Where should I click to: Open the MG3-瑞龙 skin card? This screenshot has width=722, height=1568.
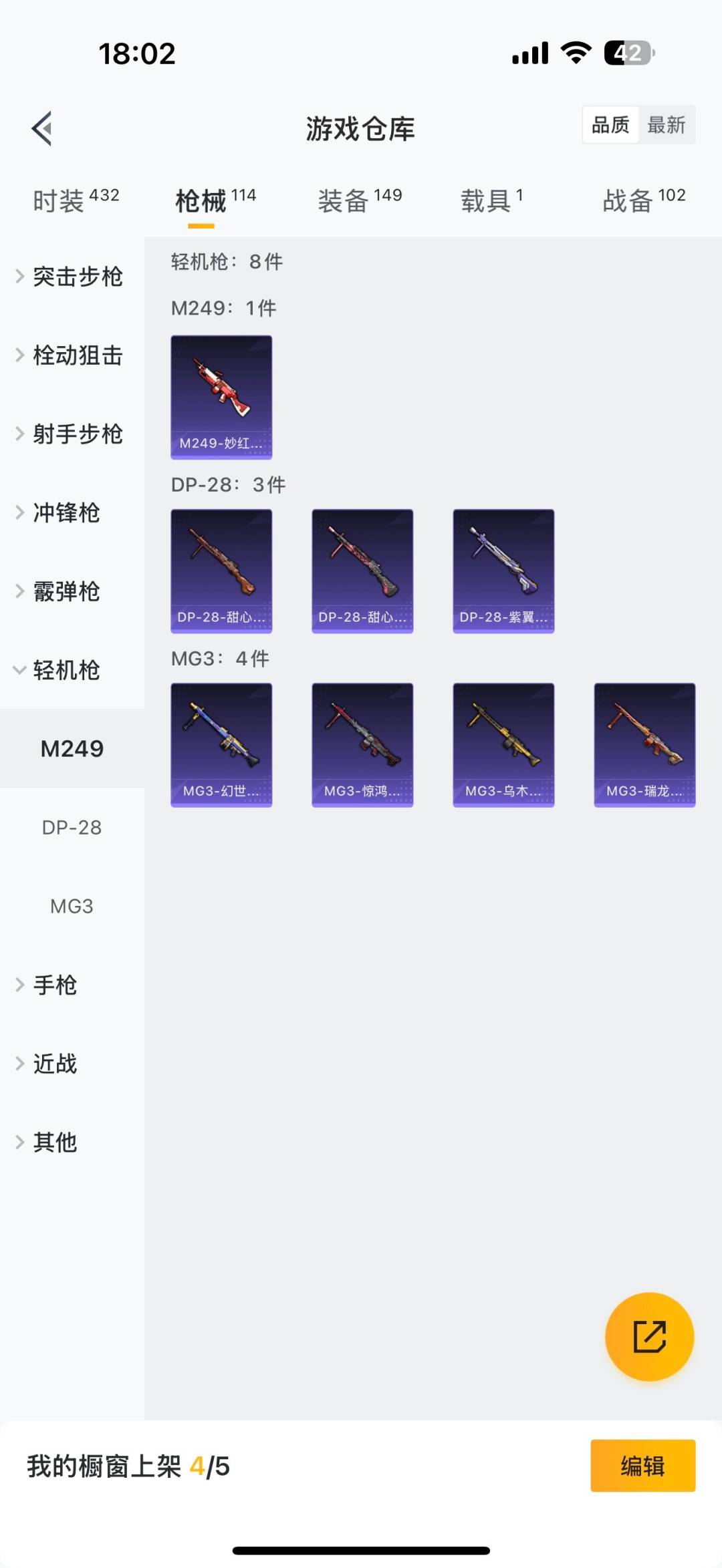(x=644, y=745)
